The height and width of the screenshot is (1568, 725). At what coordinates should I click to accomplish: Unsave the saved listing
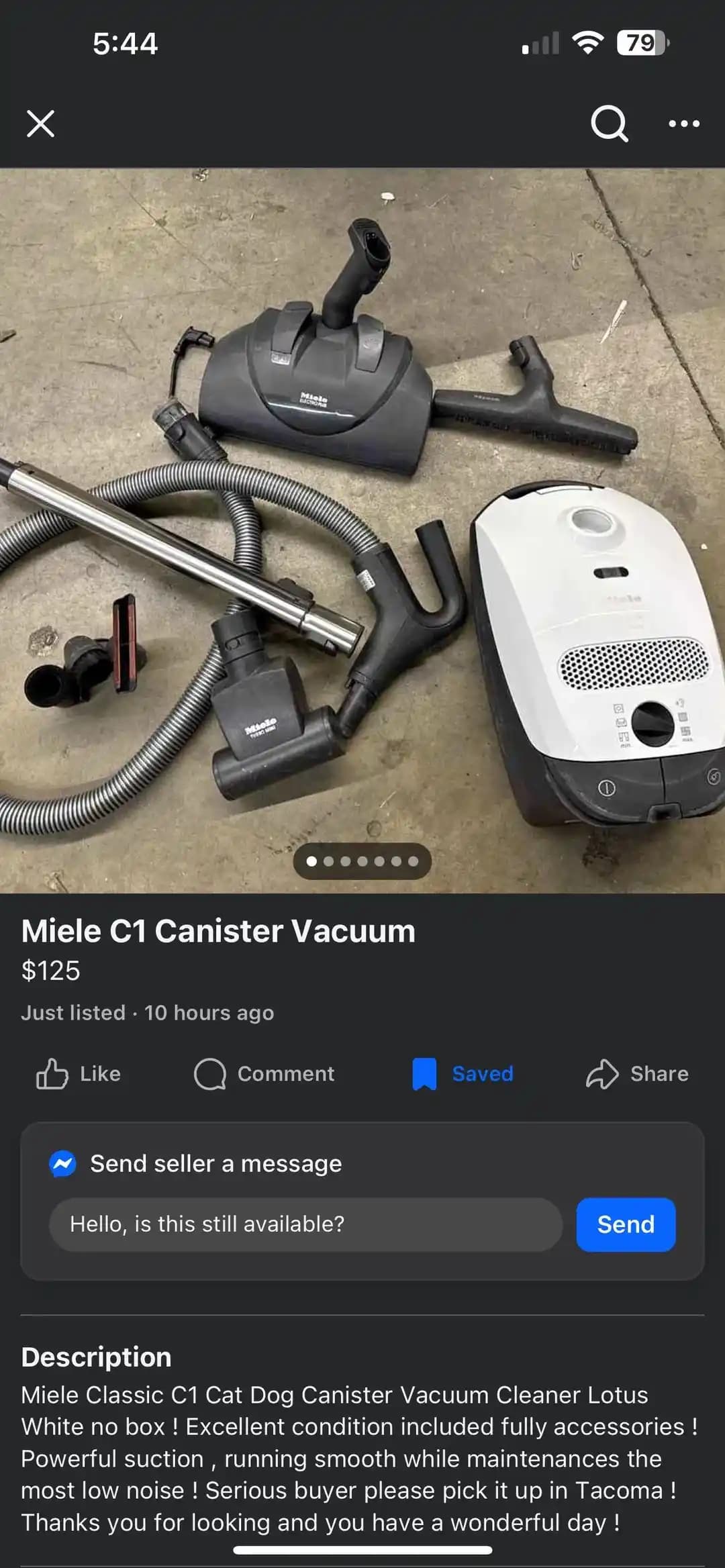463,1073
